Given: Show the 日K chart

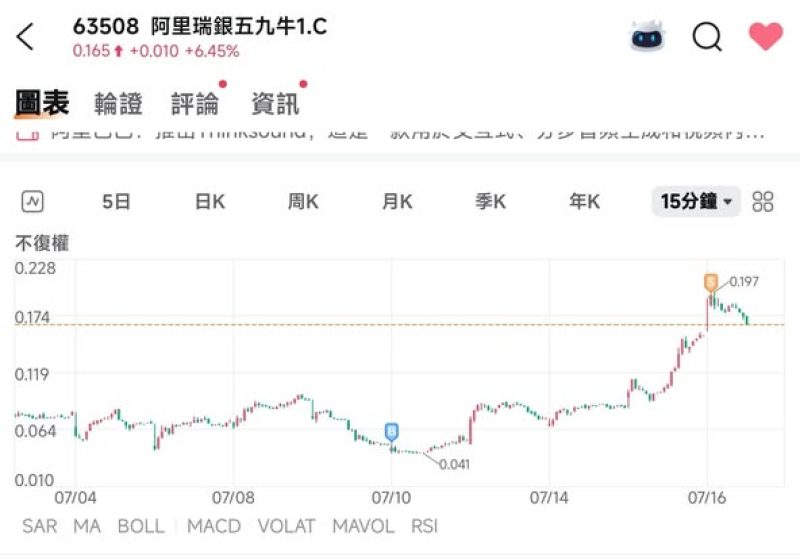Looking at the screenshot, I should (210, 201).
